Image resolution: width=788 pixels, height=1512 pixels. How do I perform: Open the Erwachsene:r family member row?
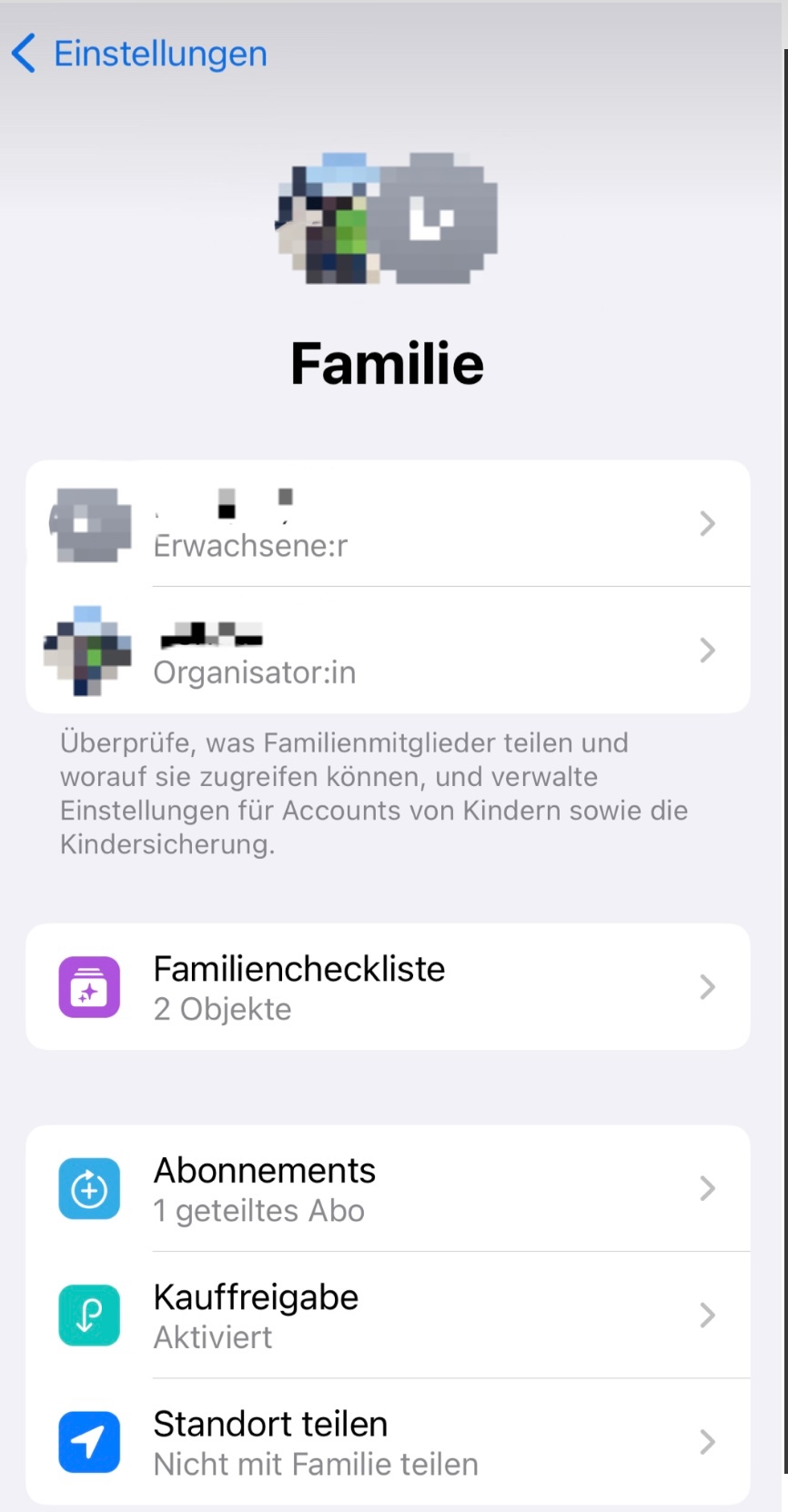point(388,524)
